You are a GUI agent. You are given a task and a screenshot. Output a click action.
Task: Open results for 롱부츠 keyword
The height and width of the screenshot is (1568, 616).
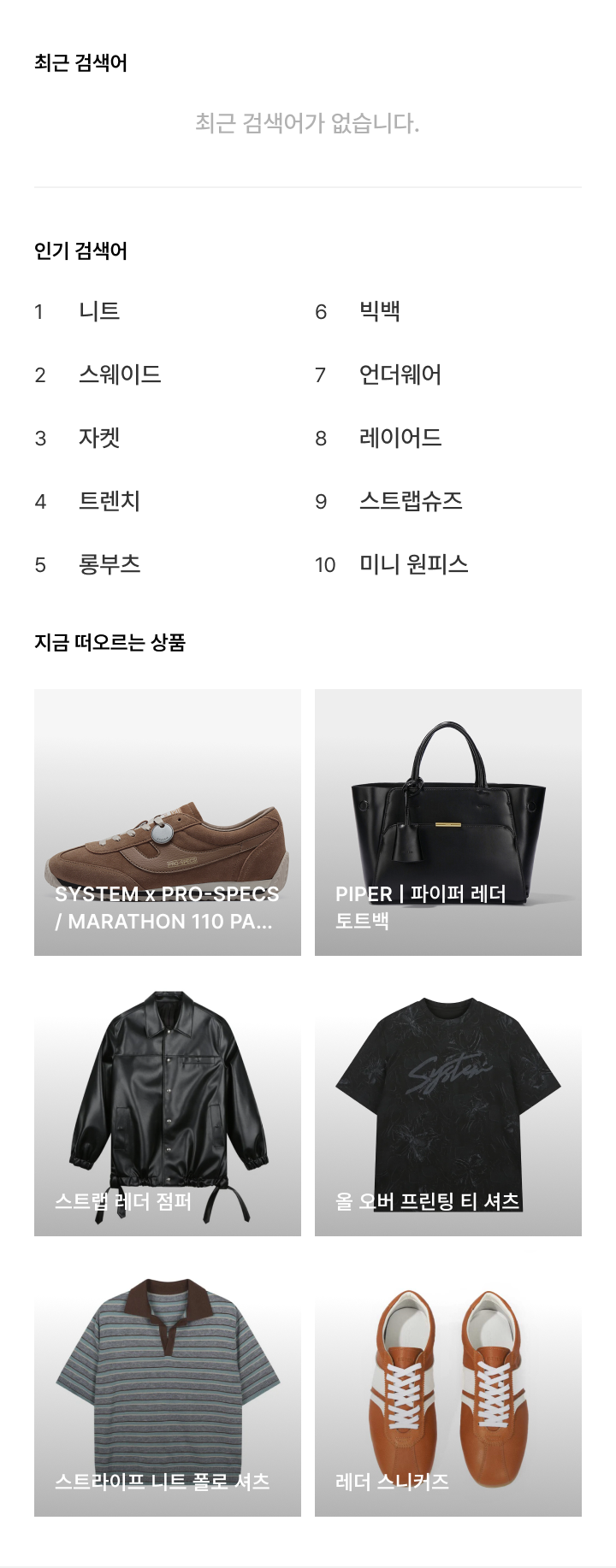109,565
